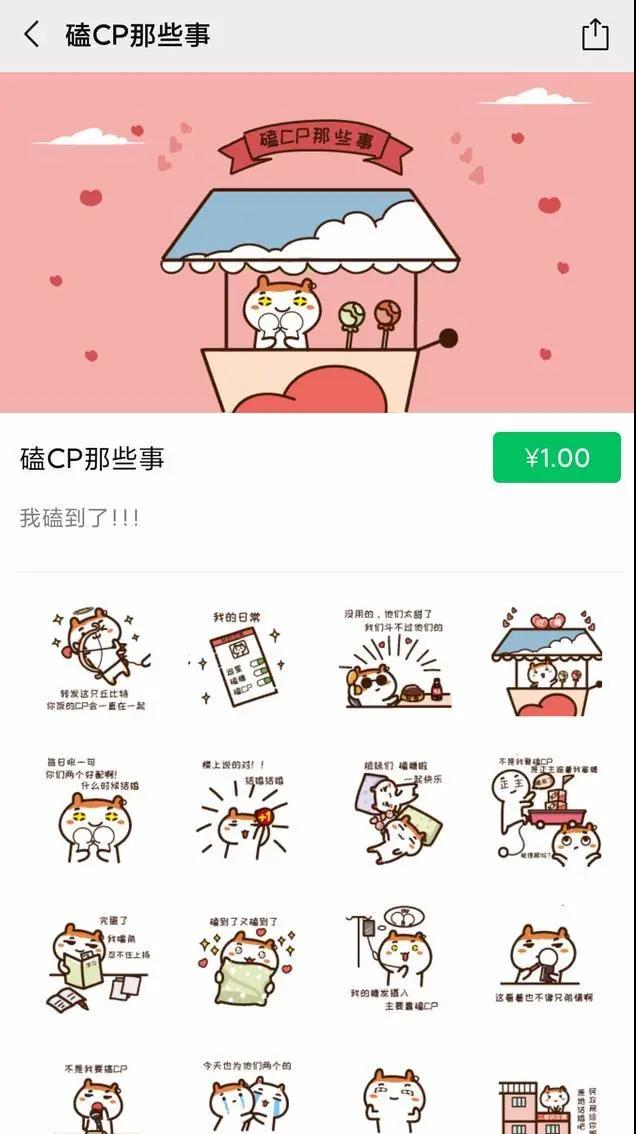Viewport: 636px width, 1134px height.
Task: Go back from 磕CP那些事 page
Action: pos(32,35)
